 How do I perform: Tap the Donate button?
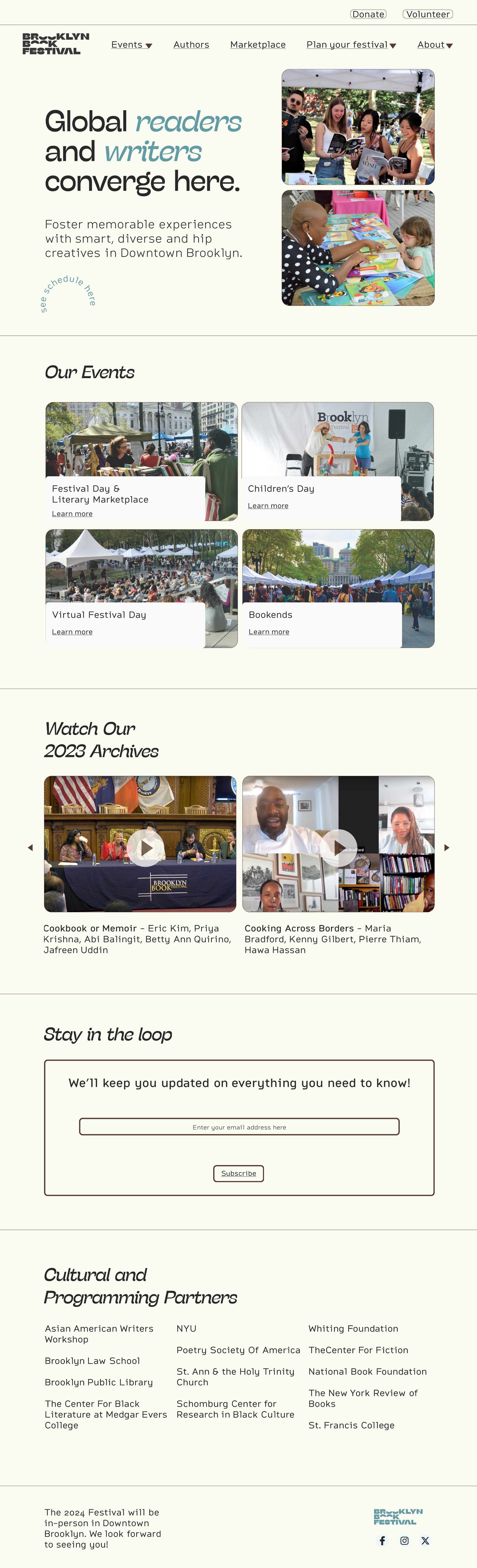368,14
